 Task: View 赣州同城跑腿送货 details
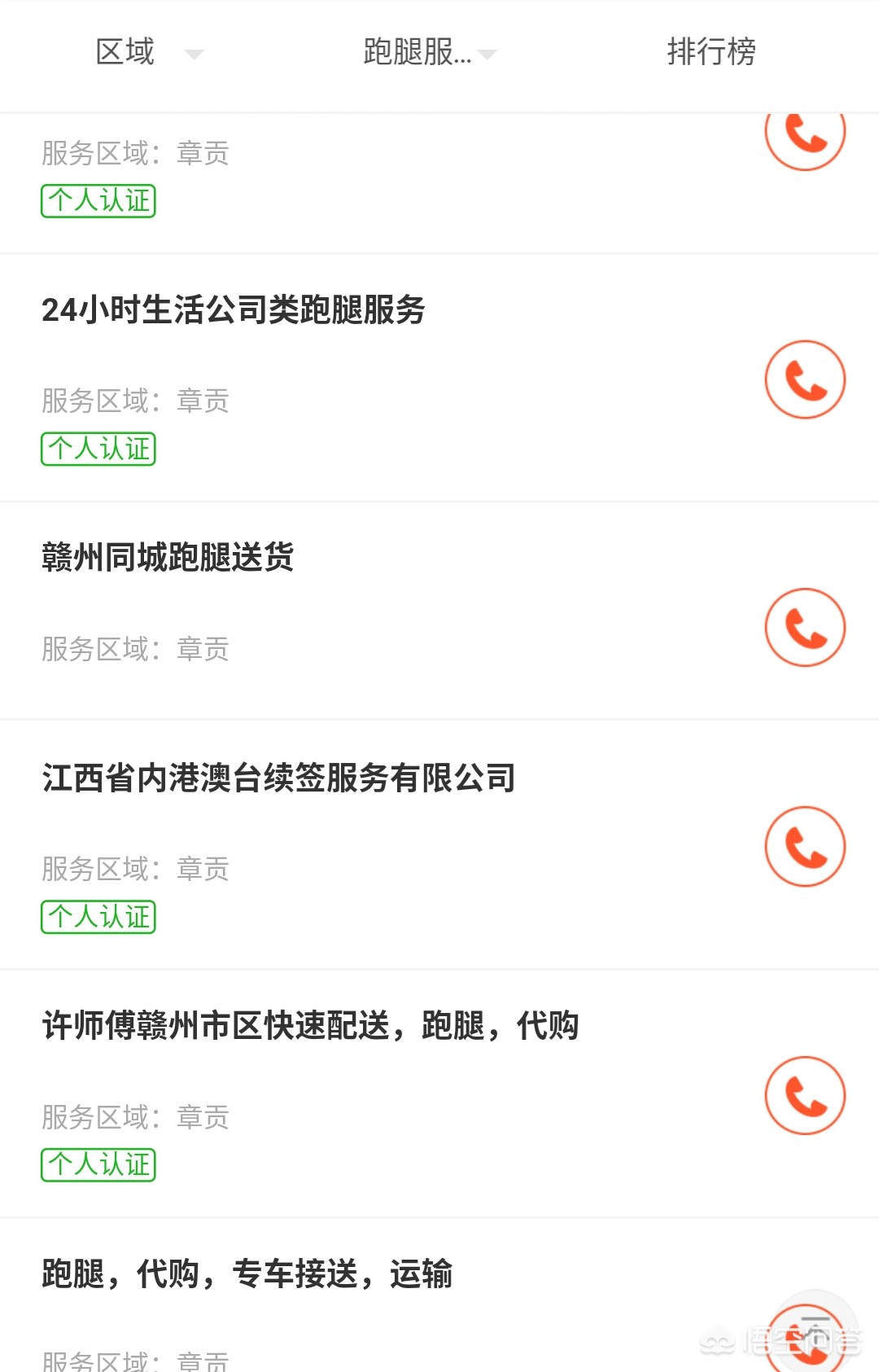[168, 558]
